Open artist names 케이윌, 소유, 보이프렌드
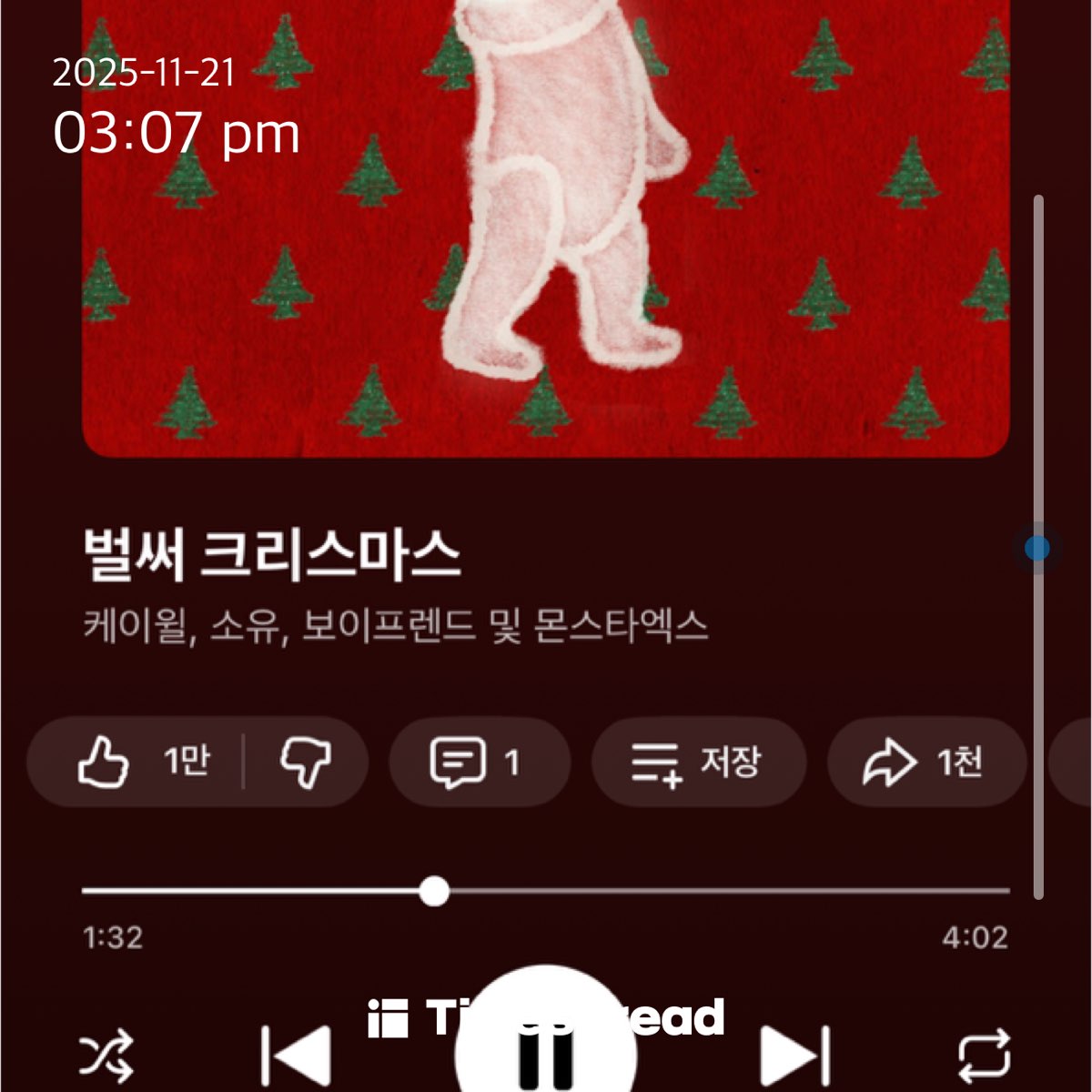 coord(394,626)
